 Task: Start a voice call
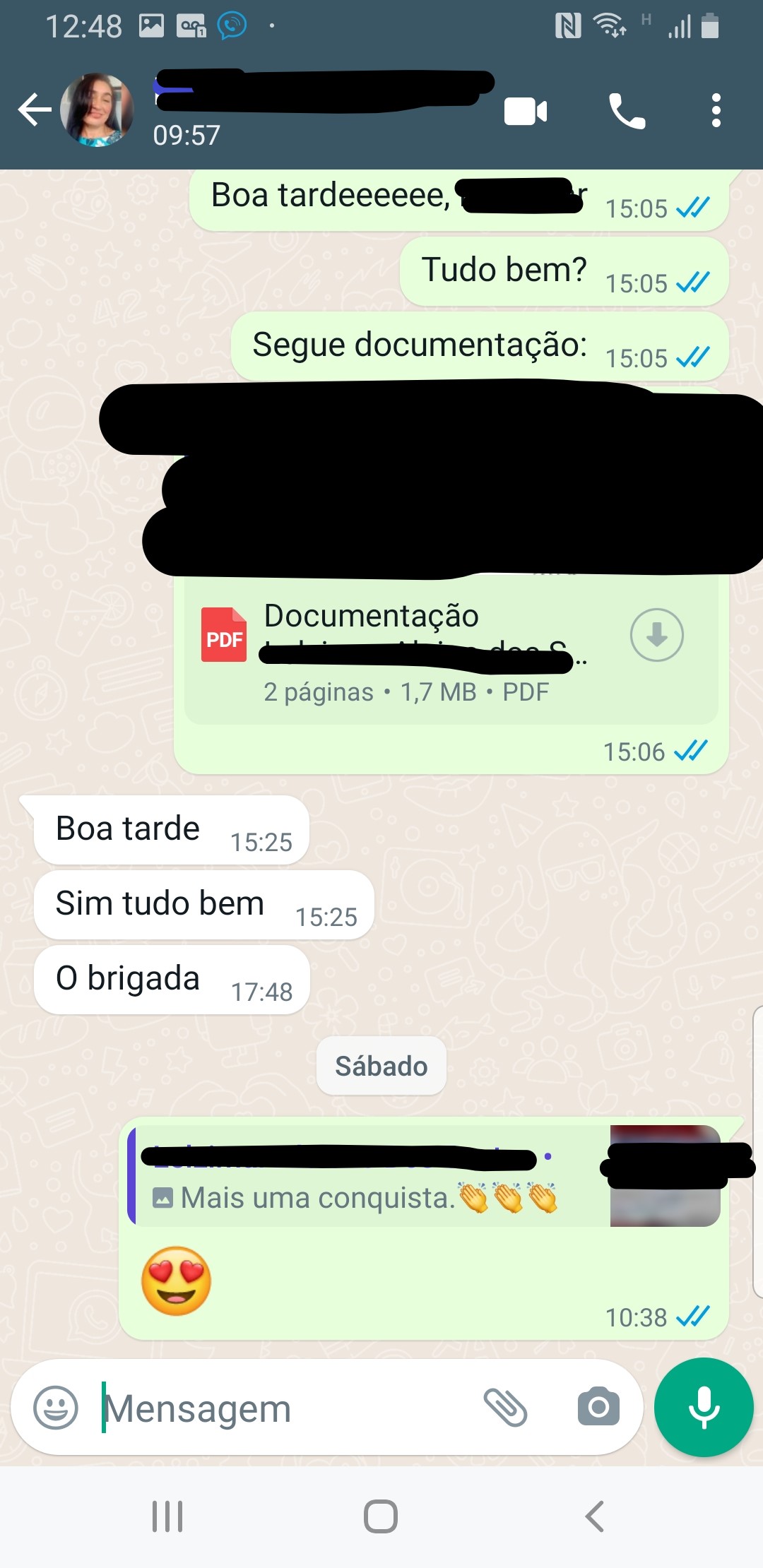pos(627,111)
